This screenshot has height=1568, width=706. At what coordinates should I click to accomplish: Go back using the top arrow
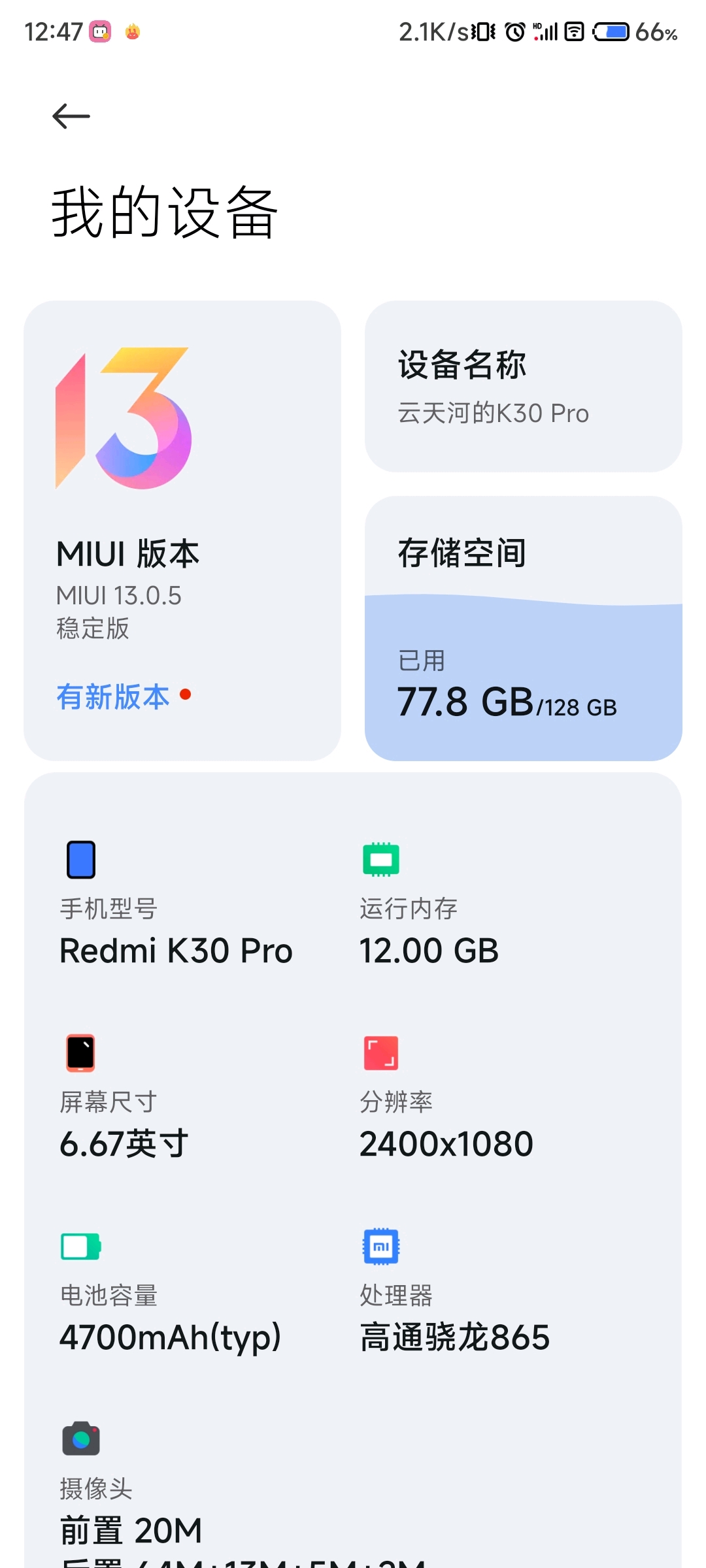(x=71, y=116)
